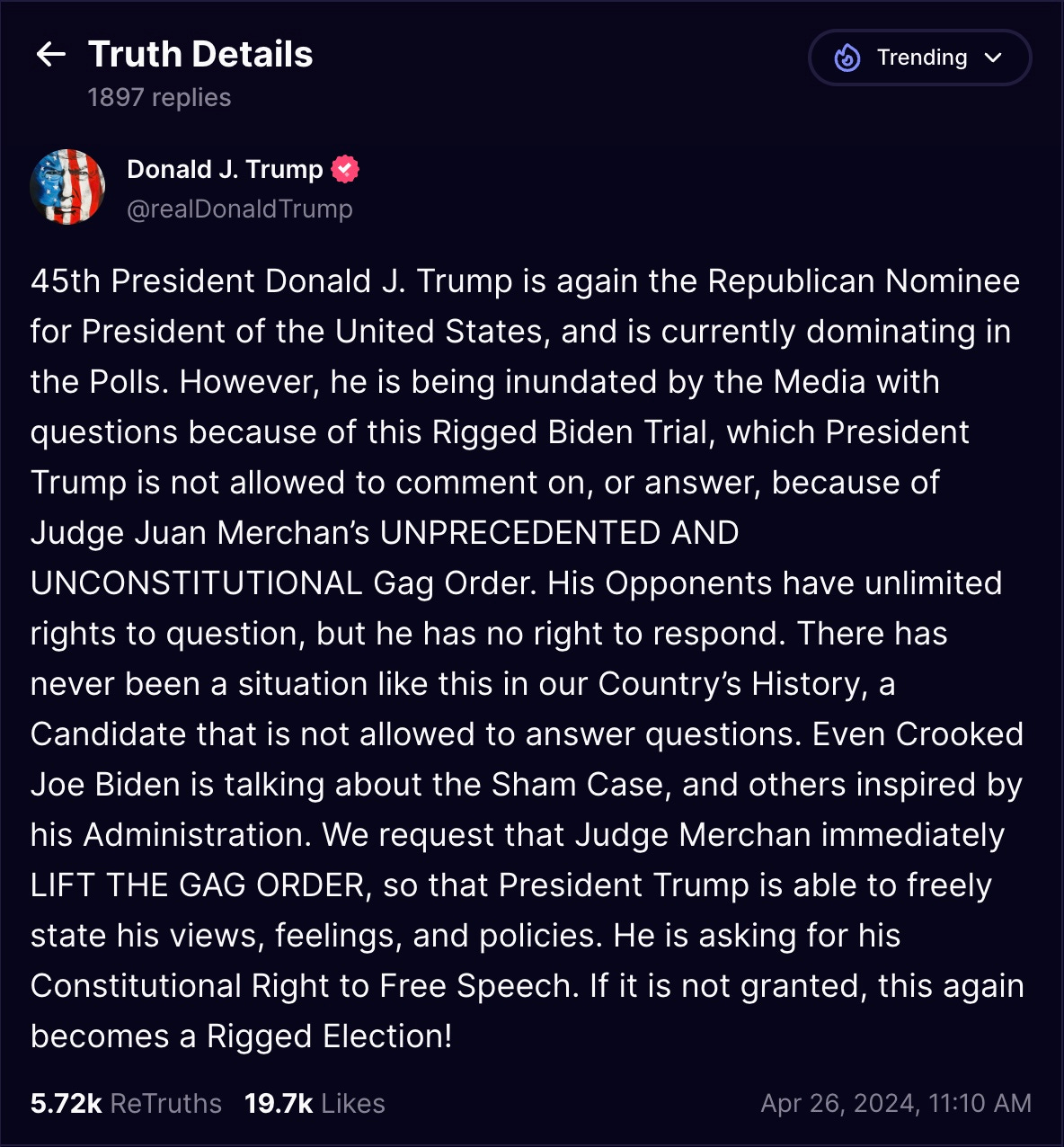Open Donald J. Trump's profile avatar
The image size is (1064, 1147).
pos(68,187)
